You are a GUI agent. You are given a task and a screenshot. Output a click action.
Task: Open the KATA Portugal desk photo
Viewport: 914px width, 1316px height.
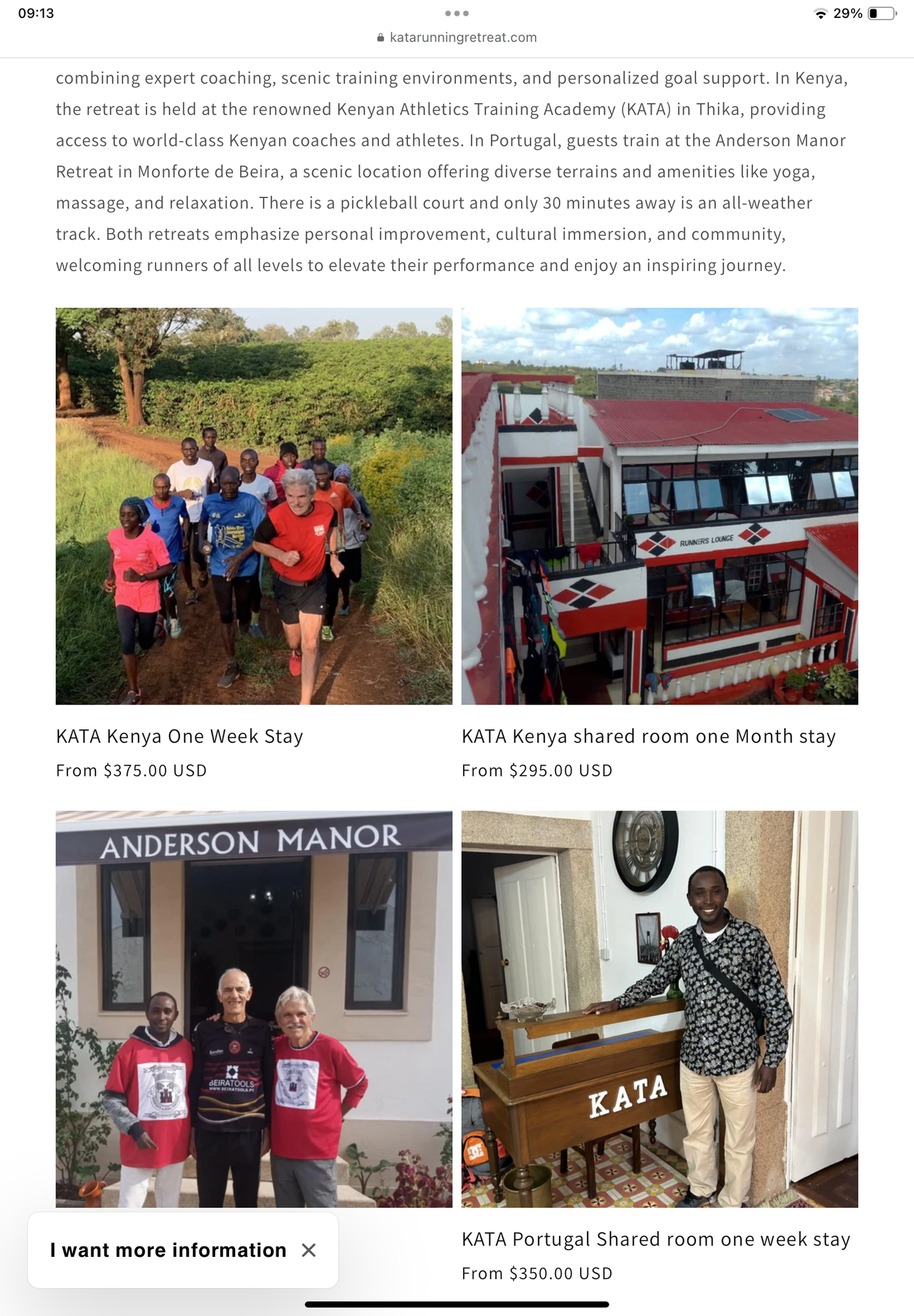coord(659,1008)
